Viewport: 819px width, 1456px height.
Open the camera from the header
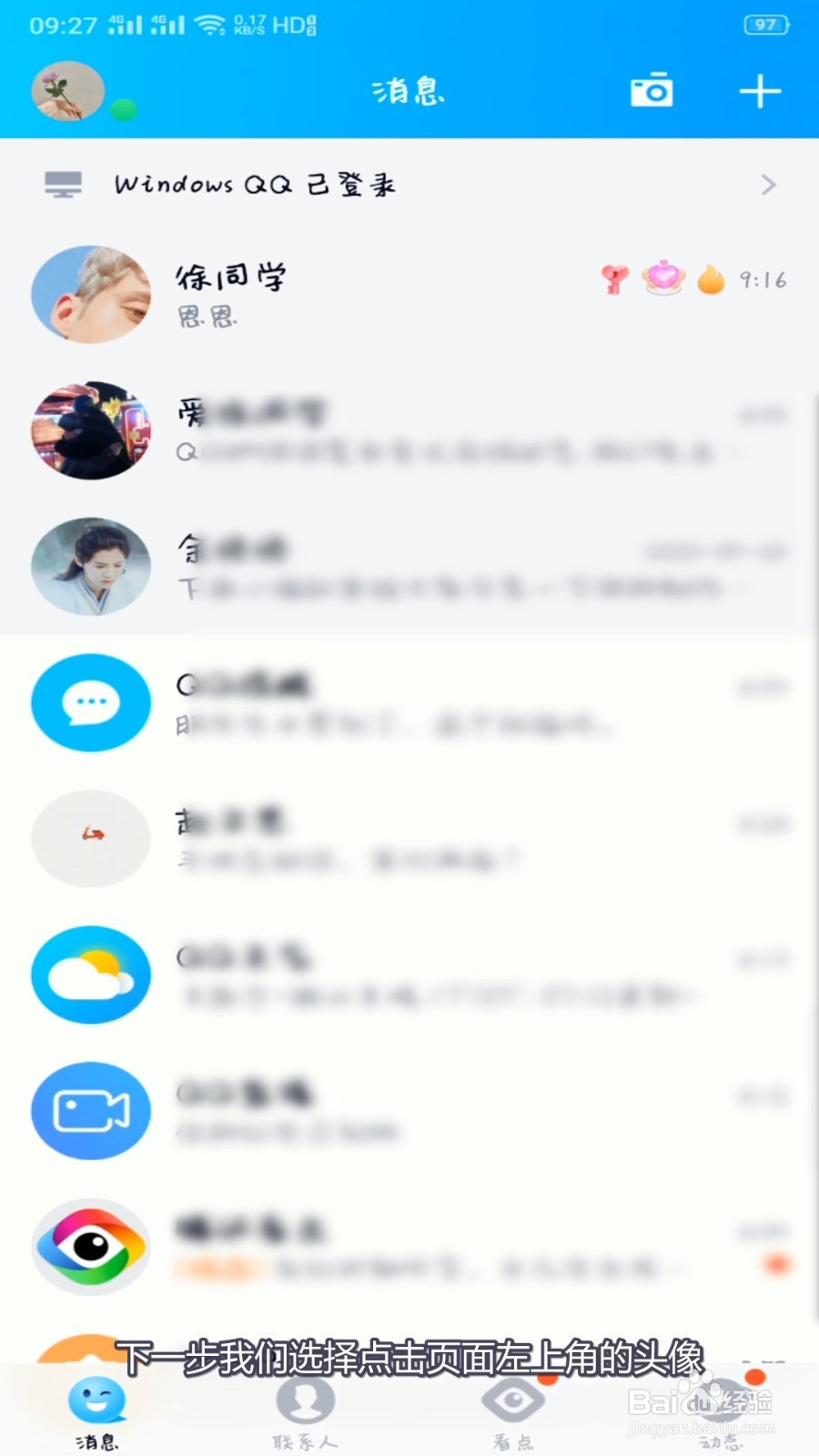coord(652,91)
